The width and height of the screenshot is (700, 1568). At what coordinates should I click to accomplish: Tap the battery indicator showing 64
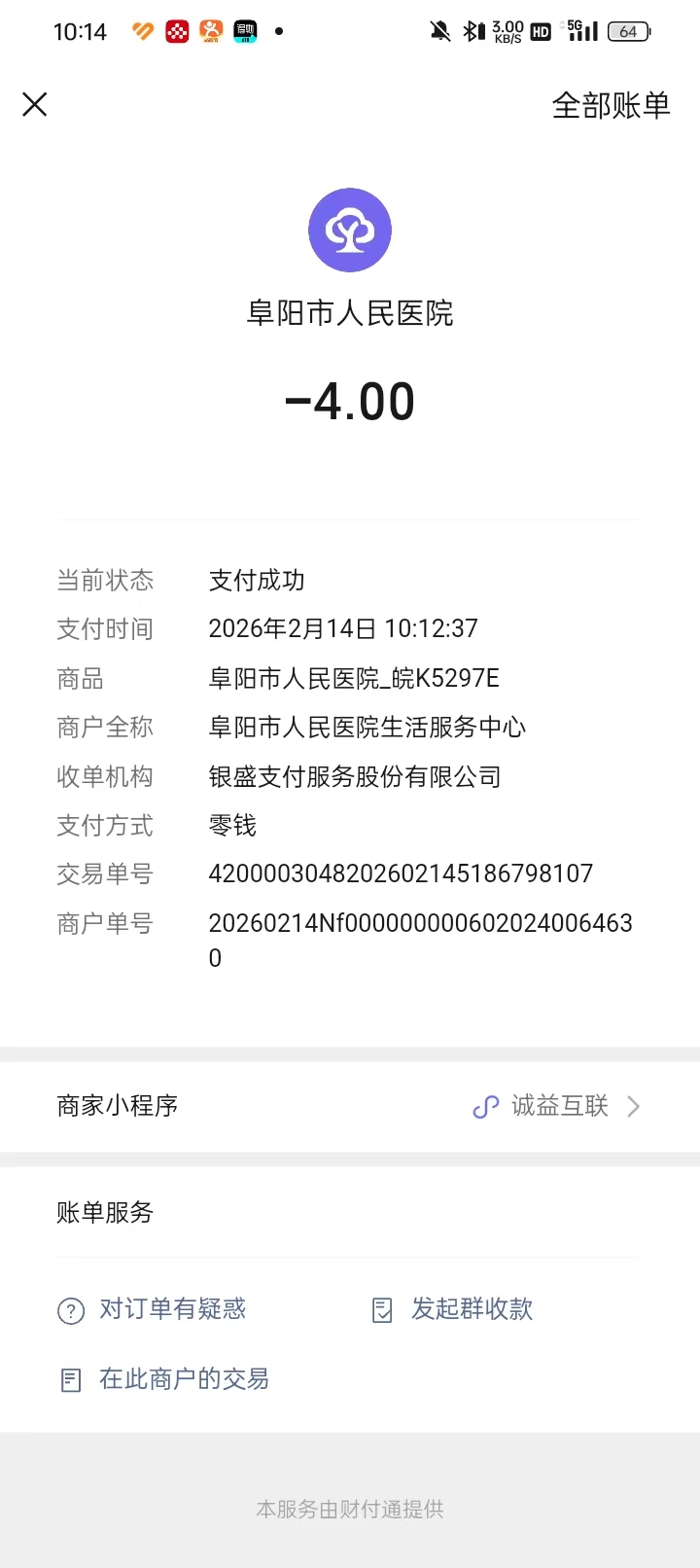tap(627, 30)
